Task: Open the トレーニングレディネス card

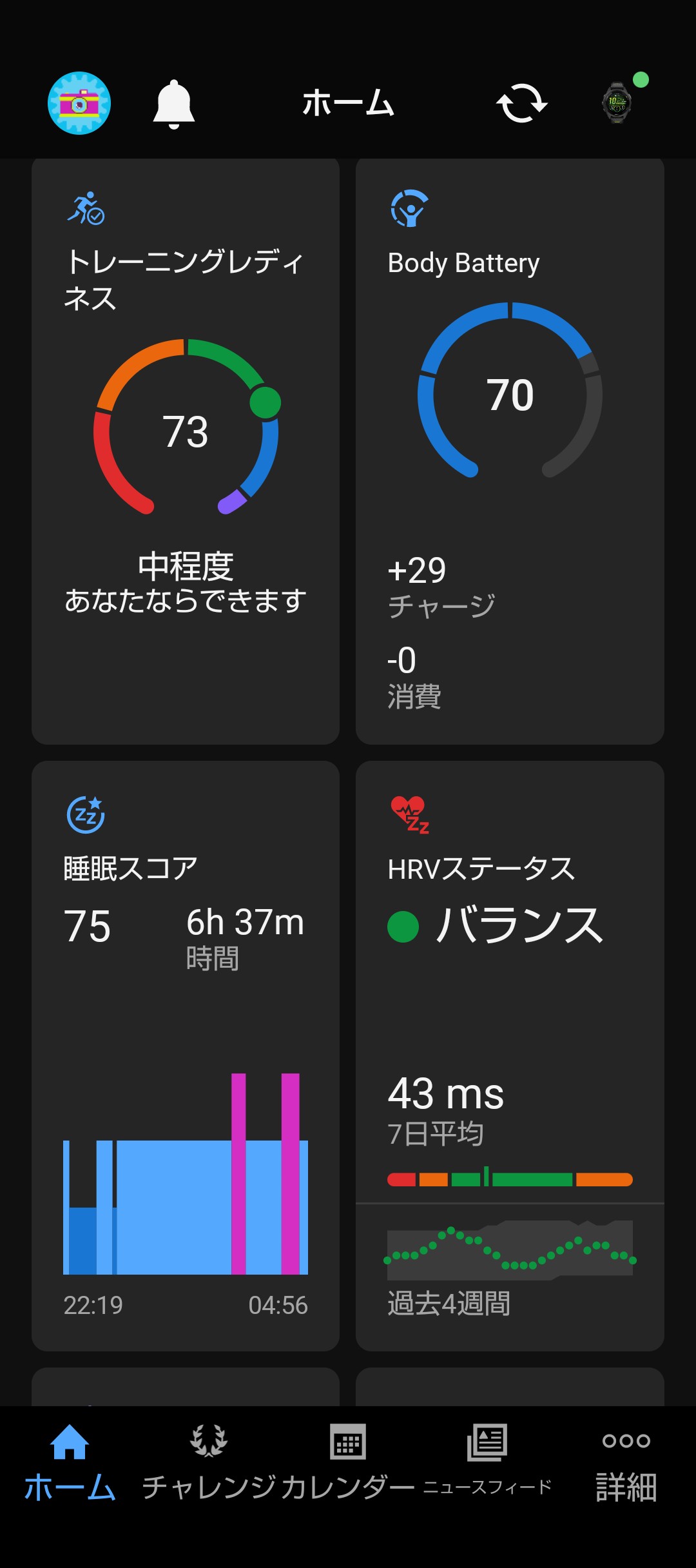Action: click(186, 451)
